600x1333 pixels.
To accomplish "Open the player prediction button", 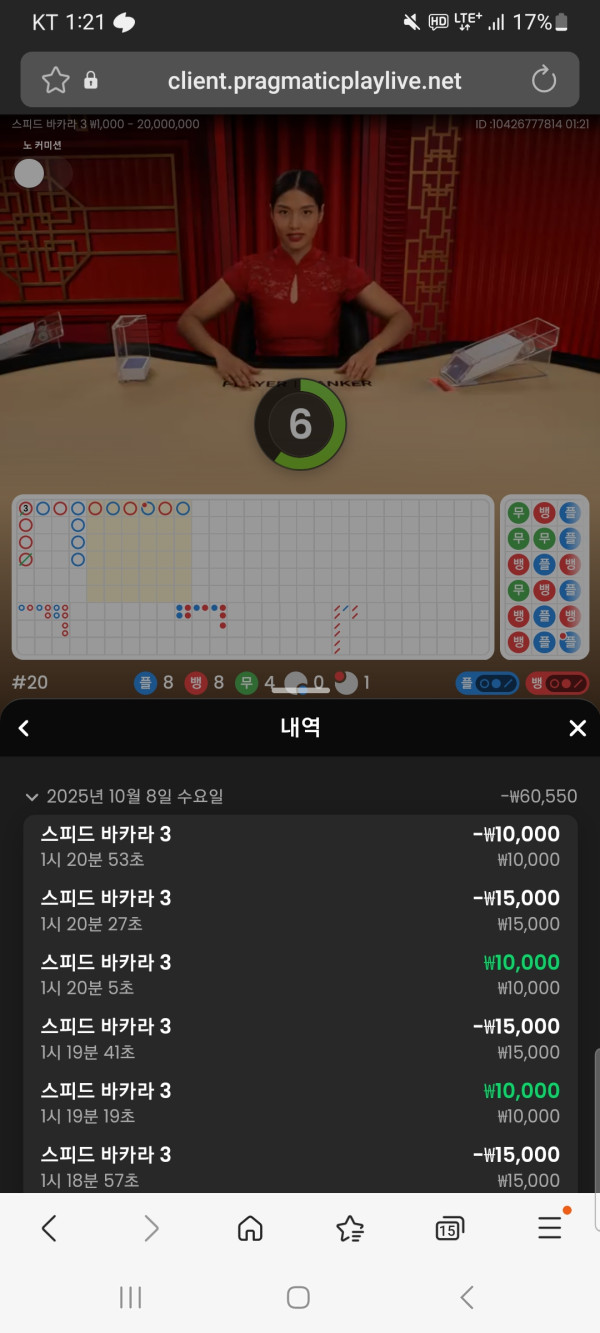I will (x=486, y=684).
